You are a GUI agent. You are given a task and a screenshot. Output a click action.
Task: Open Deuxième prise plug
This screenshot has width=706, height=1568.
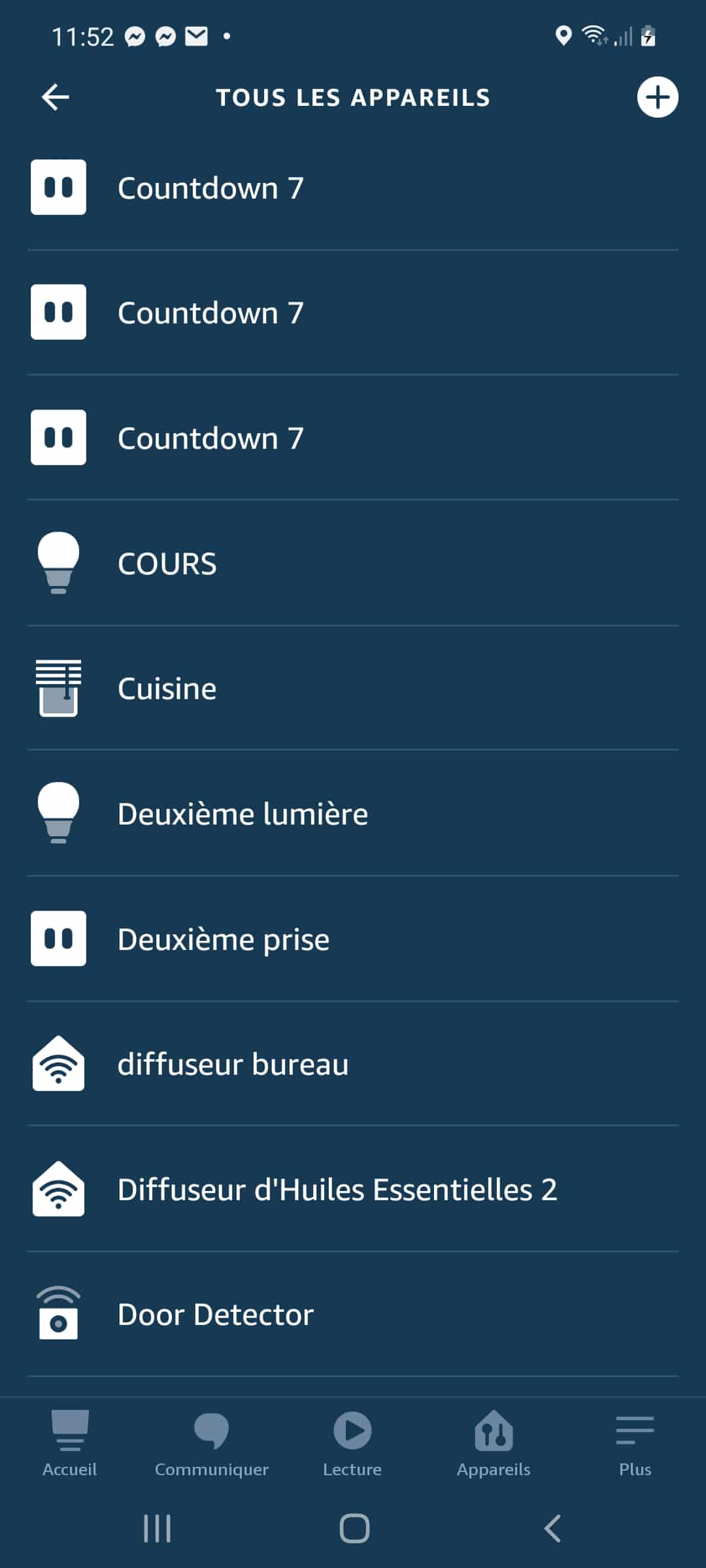[x=353, y=939]
